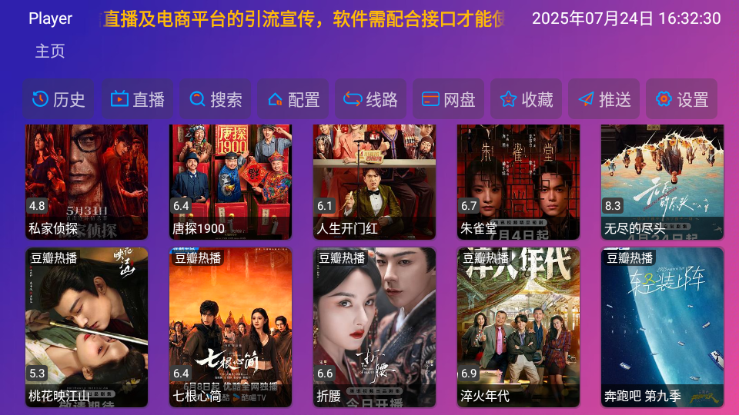The image size is (739, 415).
Task: Open the 淬火年代 drama card
Action: pos(518,326)
